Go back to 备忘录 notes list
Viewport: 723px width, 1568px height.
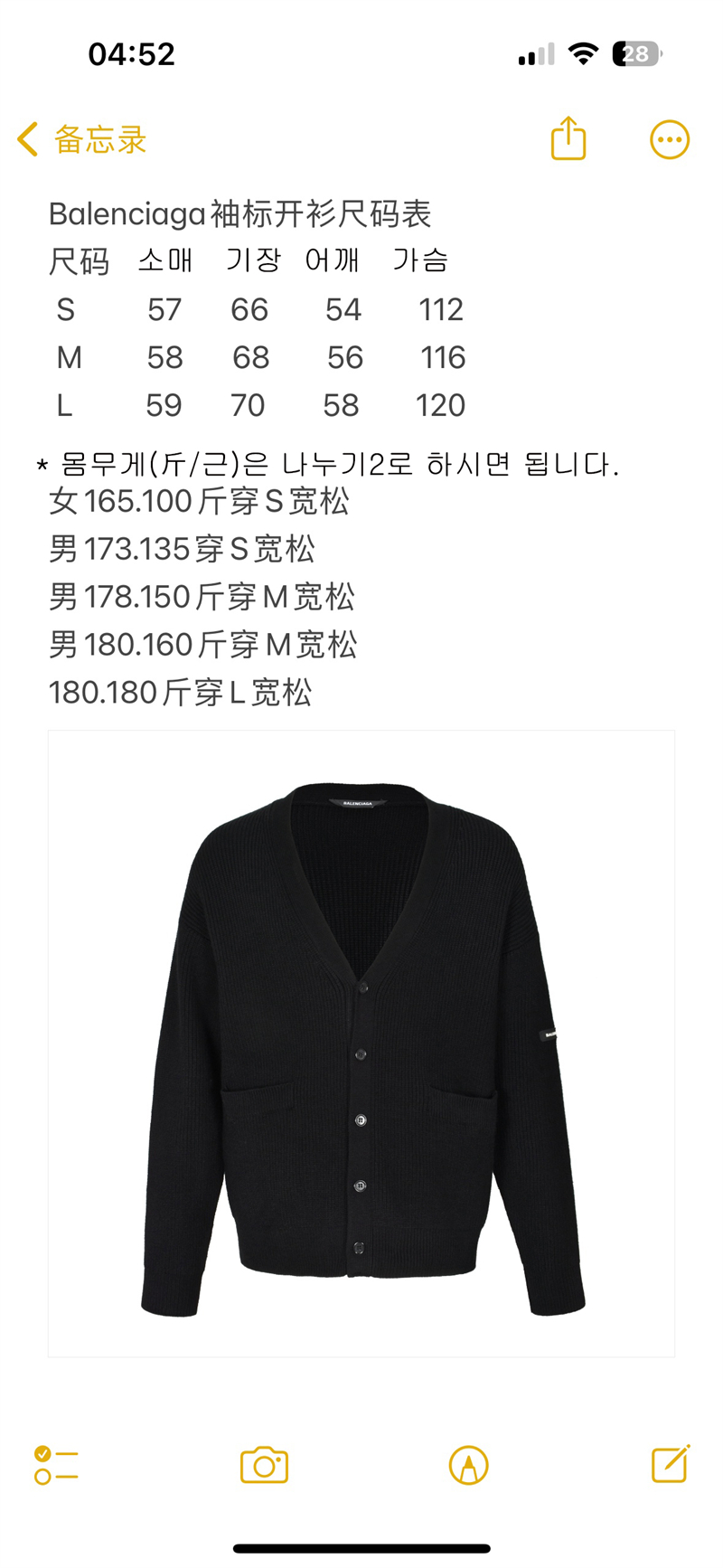click(x=82, y=140)
